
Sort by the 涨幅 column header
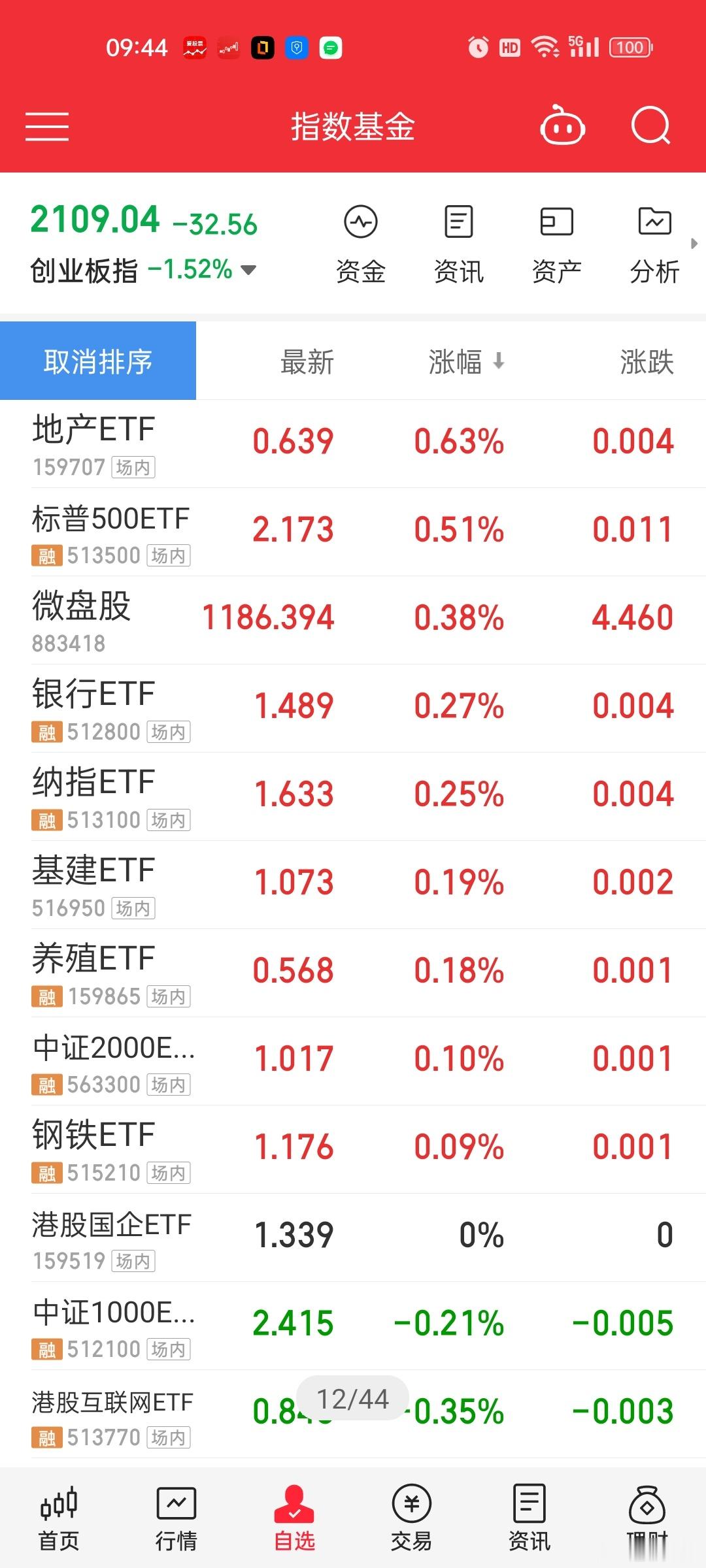point(466,361)
